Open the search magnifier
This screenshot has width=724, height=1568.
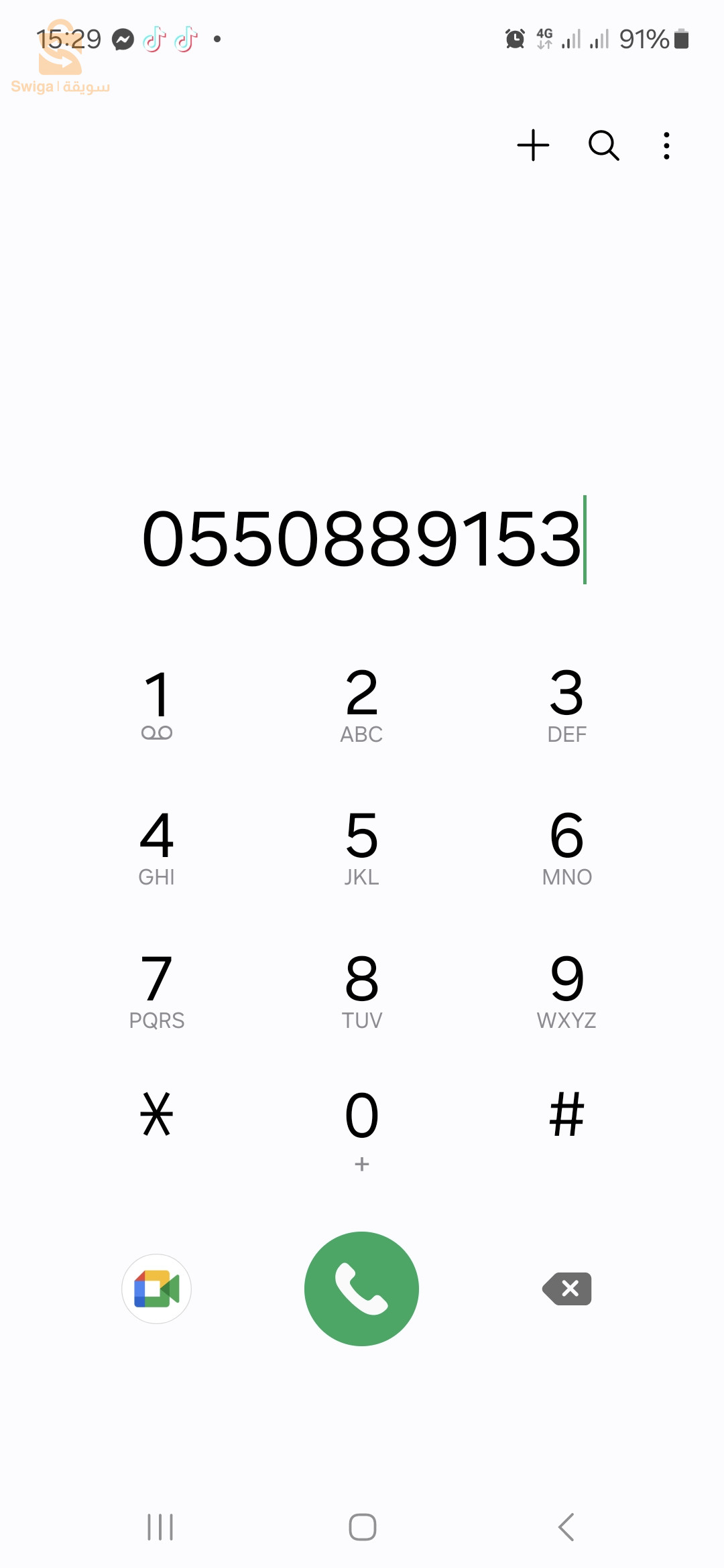603,145
